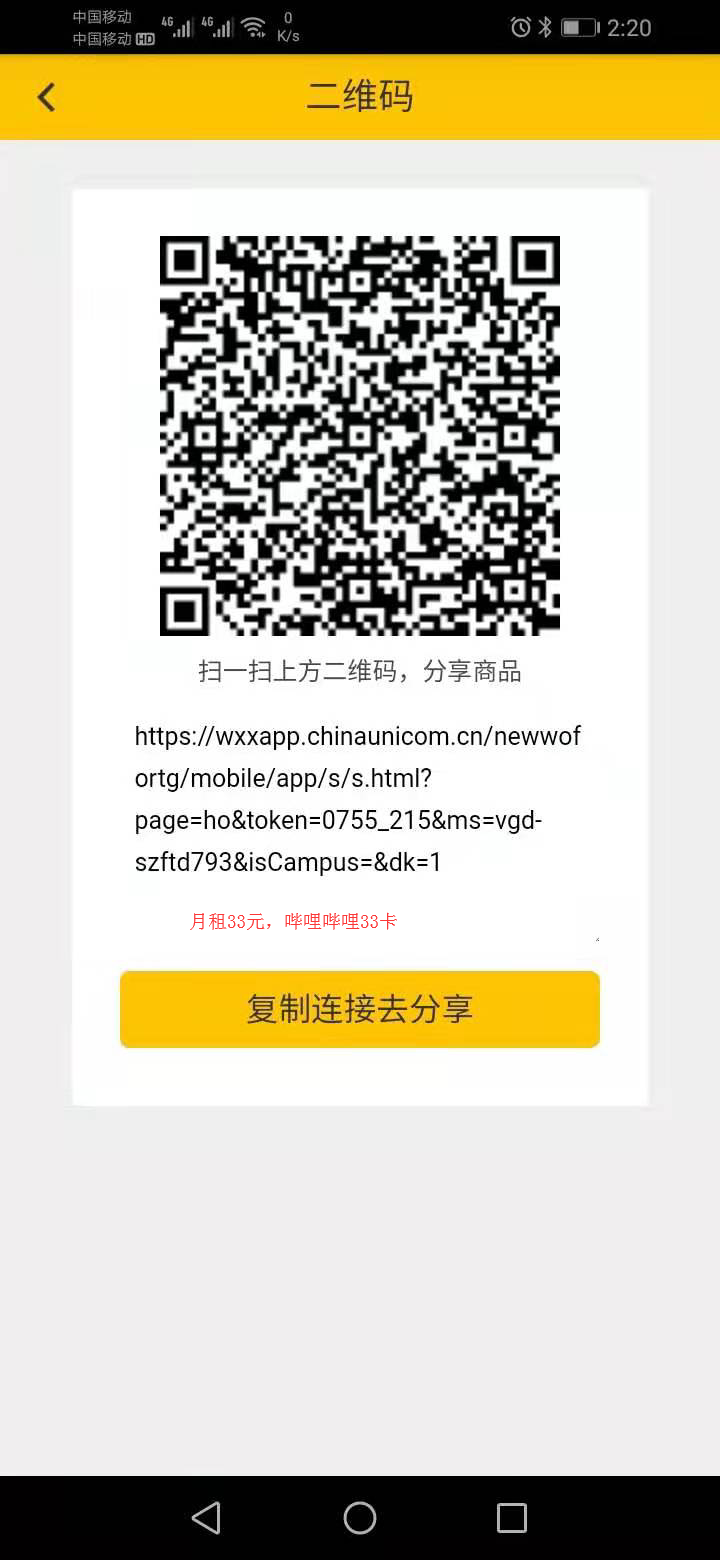Tap the second 4G signal strength icon
Image resolution: width=720 pixels, height=1560 pixels.
(219, 27)
